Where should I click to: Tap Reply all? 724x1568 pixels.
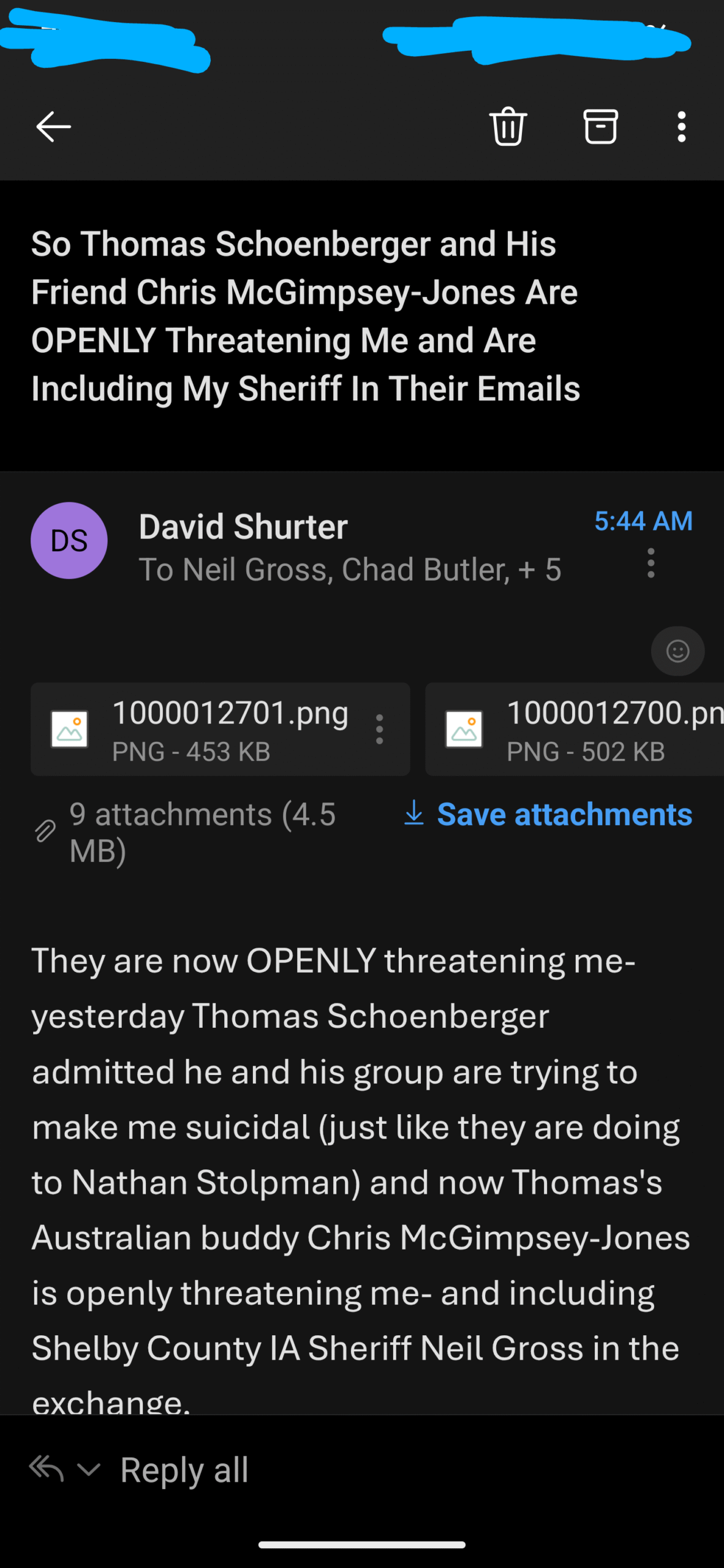pos(184,1469)
